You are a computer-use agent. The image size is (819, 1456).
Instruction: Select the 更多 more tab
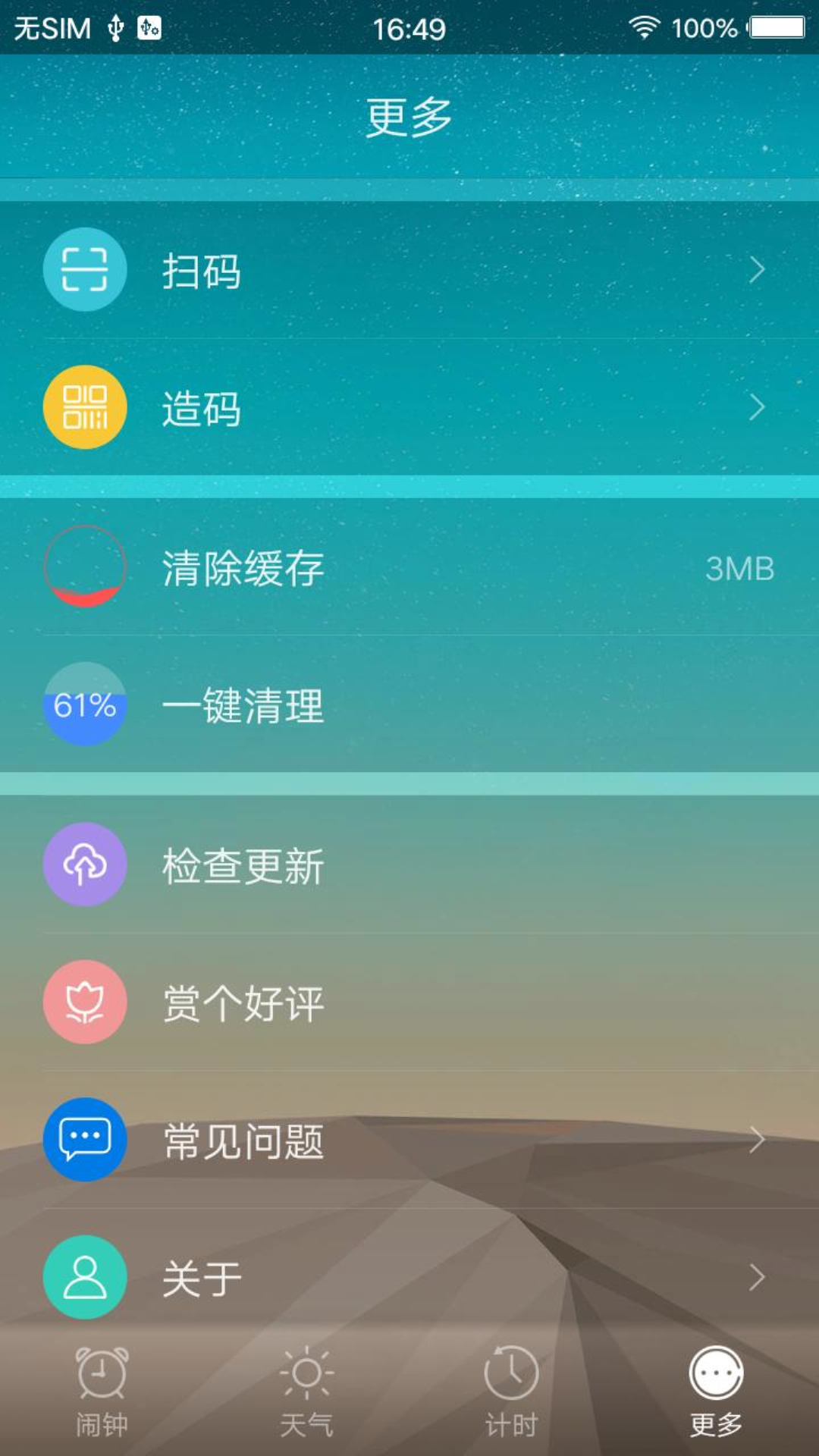tap(716, 1392)
